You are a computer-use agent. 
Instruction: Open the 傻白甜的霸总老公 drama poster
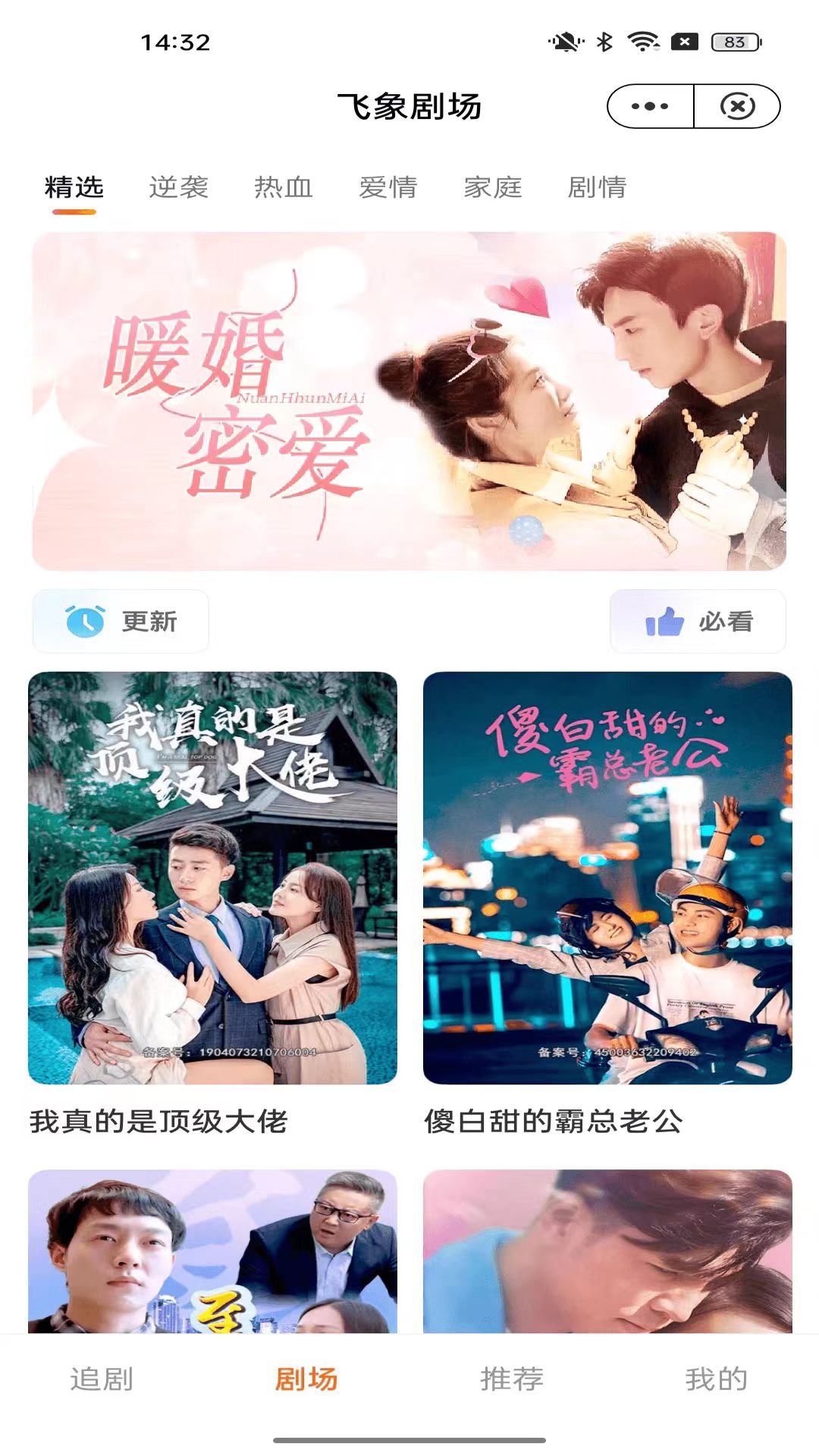tap(607, 880)
